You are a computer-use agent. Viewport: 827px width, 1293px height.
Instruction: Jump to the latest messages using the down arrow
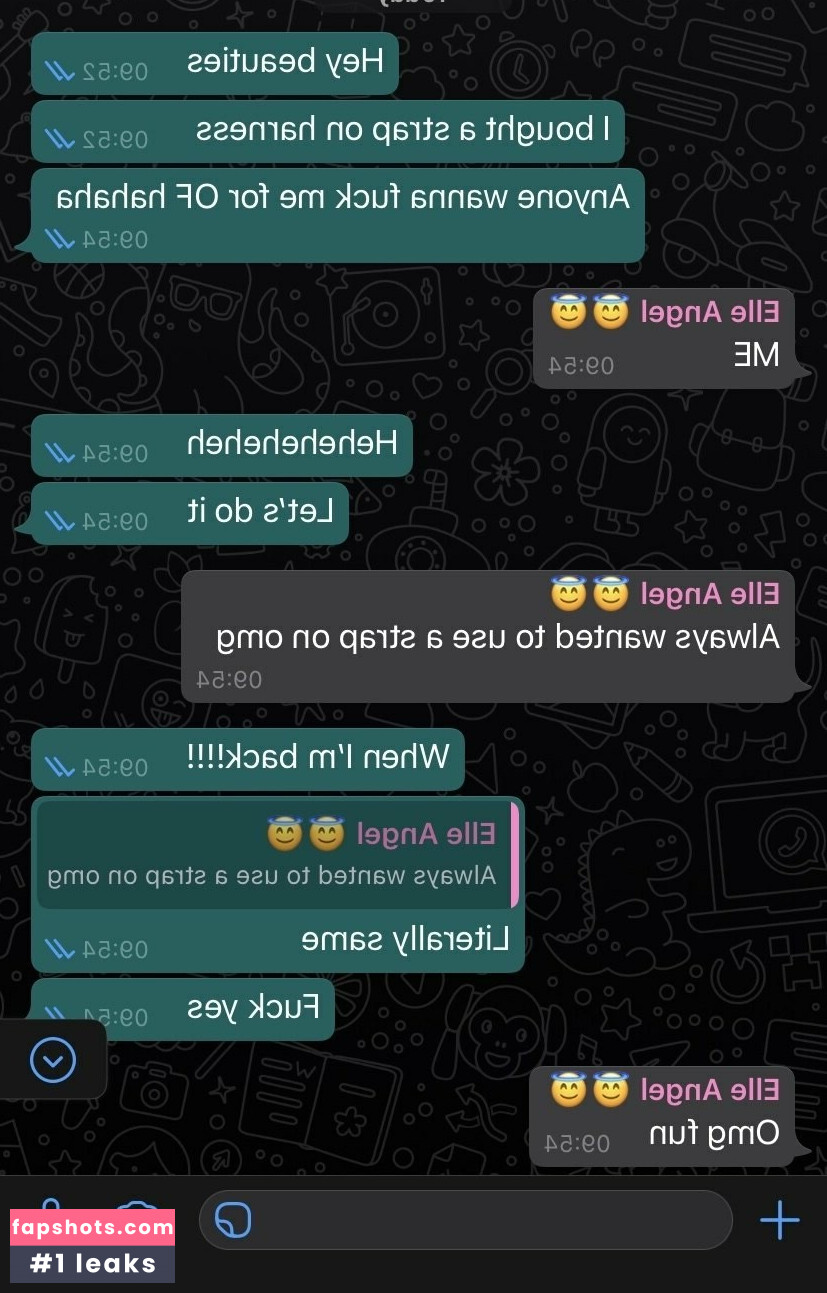[53, 1060]
